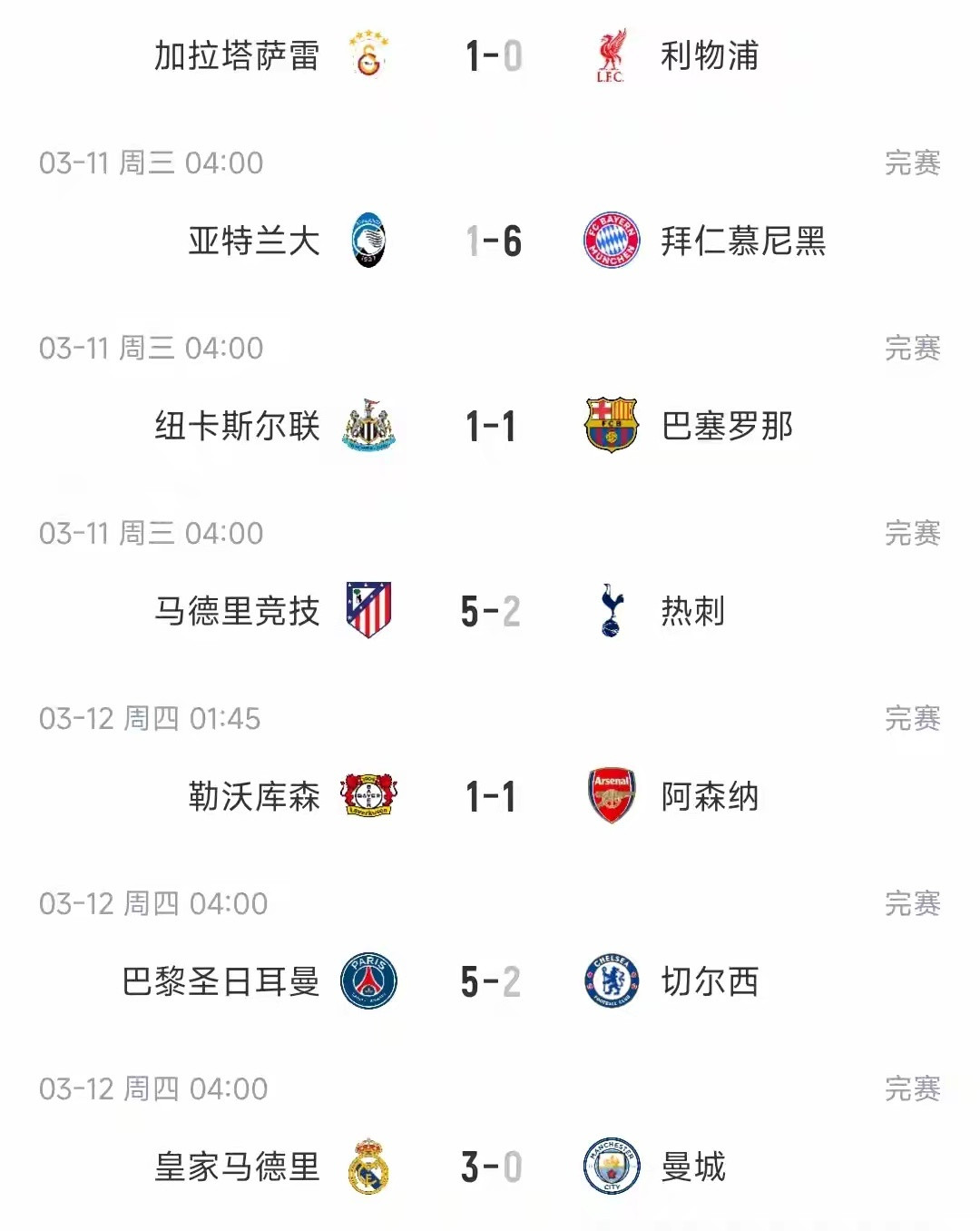Select the 热刺 team name text
Viewport: 980px width, 1231px height.
click(x=692, y=612)
